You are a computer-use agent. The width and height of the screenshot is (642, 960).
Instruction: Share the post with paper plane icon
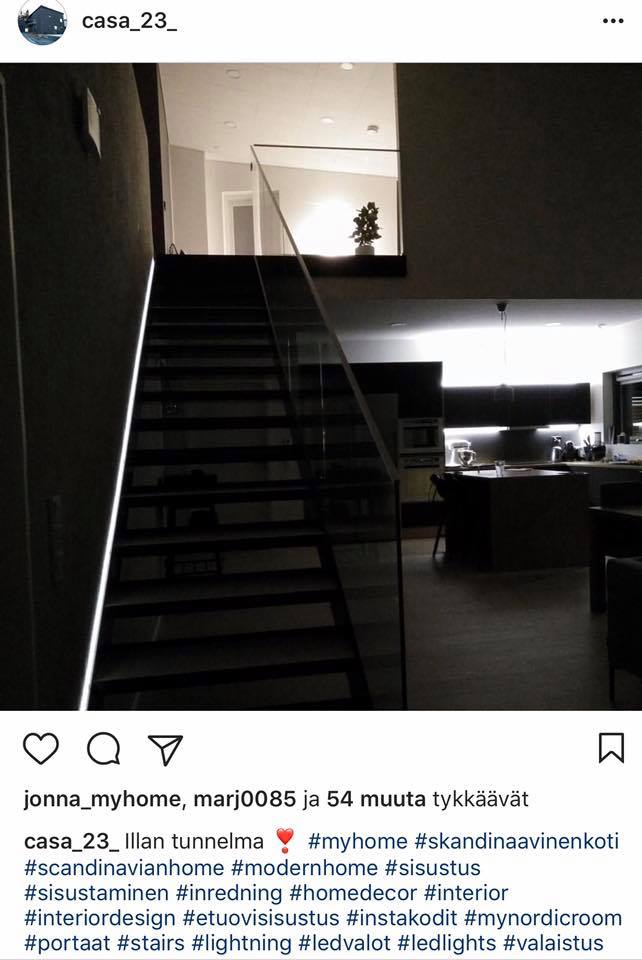click(165, 748)
